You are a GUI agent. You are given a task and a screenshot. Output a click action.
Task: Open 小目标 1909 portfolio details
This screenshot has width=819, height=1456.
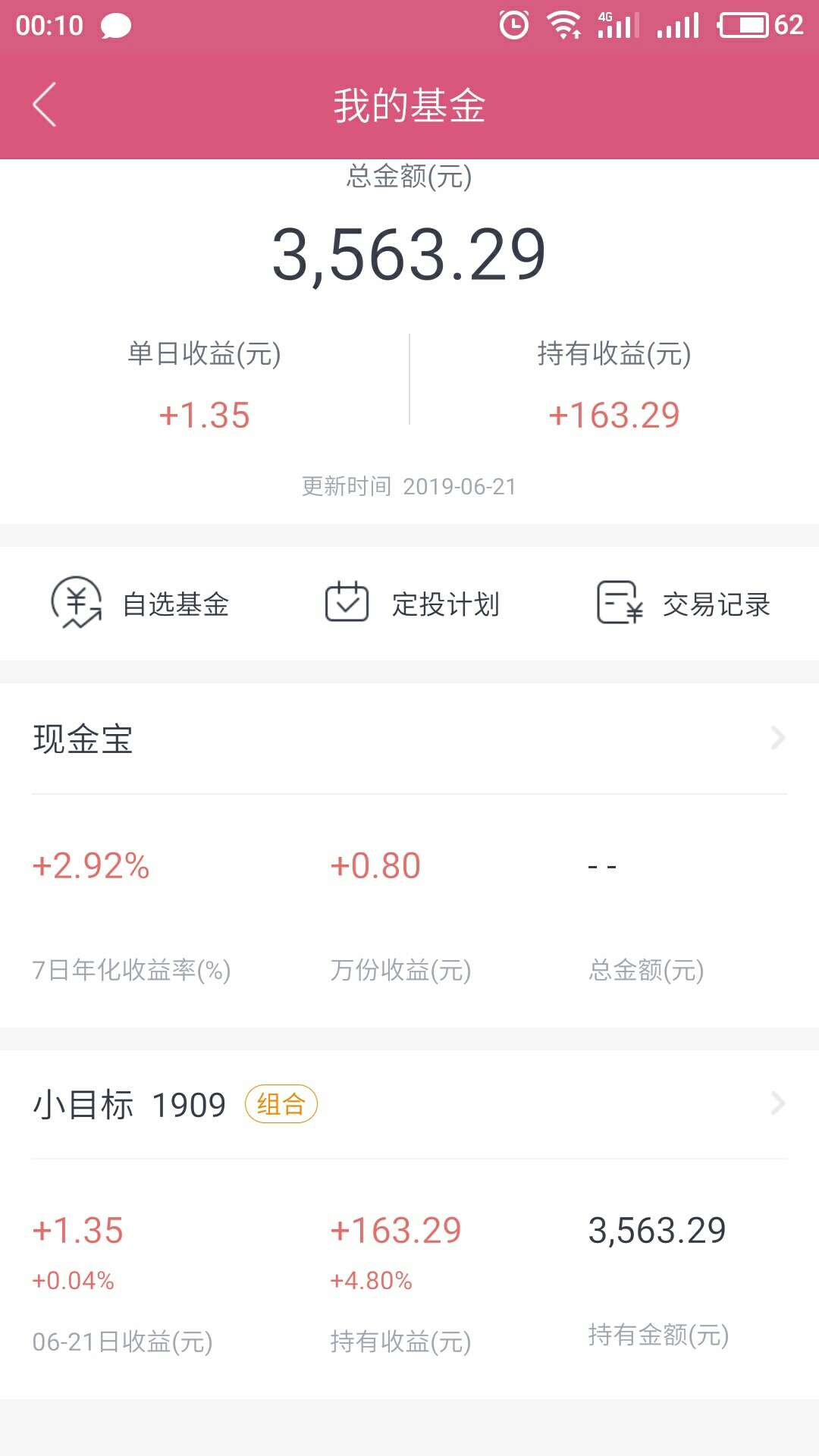point(409,1104)
